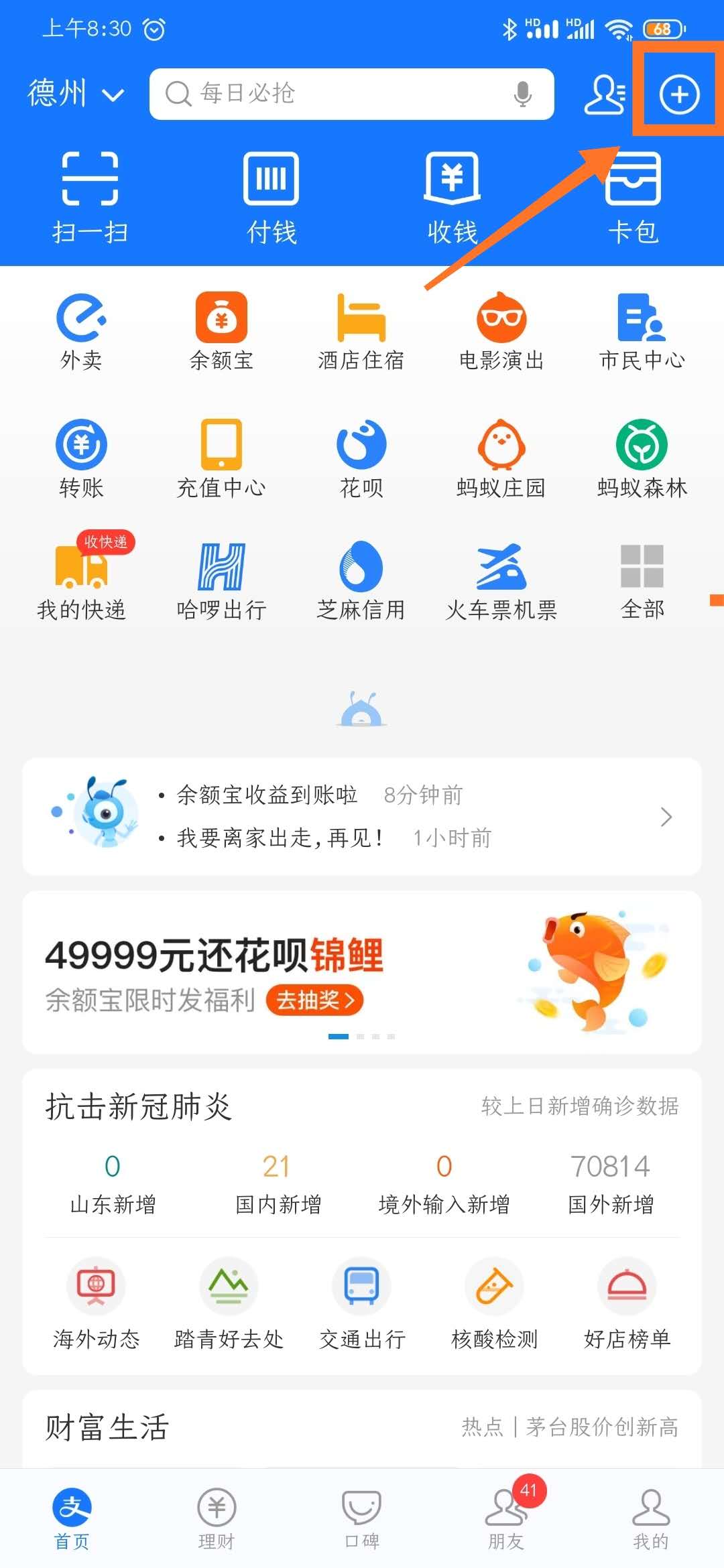Open 蚂蚁森林

[642, 459]
